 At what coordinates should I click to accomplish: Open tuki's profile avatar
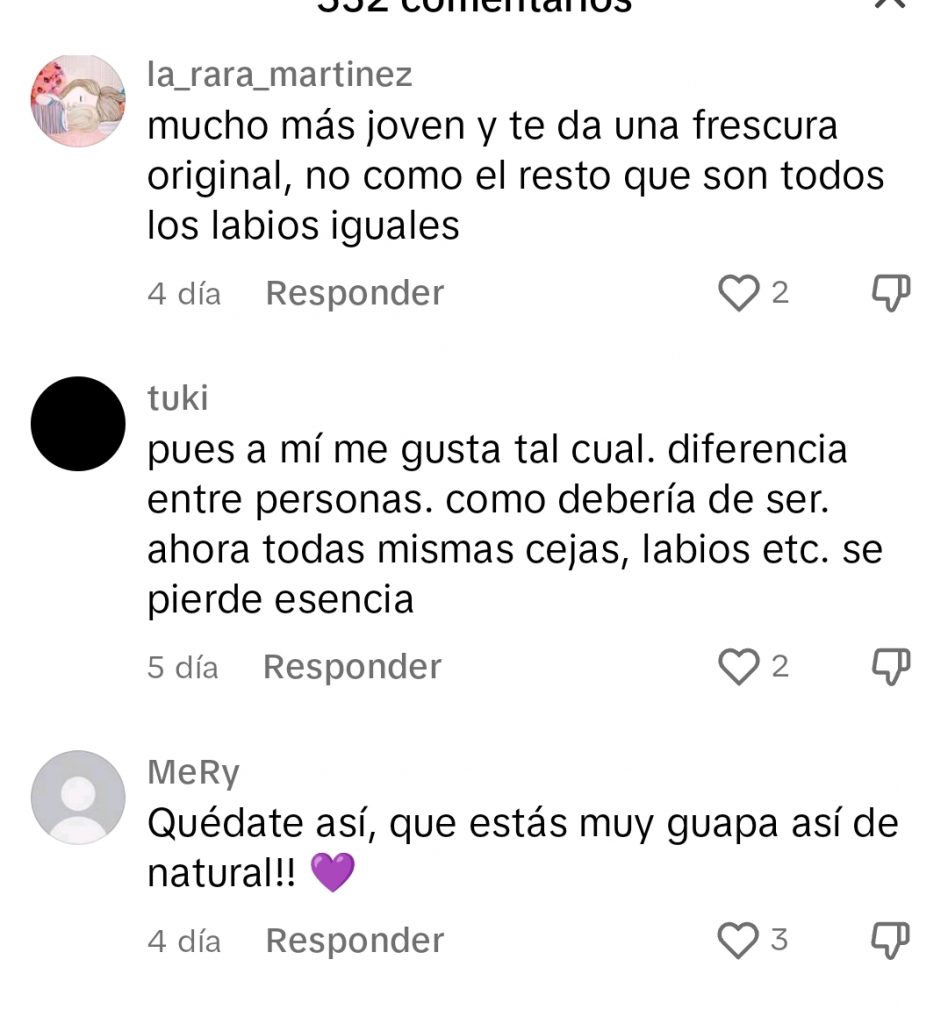78,424
